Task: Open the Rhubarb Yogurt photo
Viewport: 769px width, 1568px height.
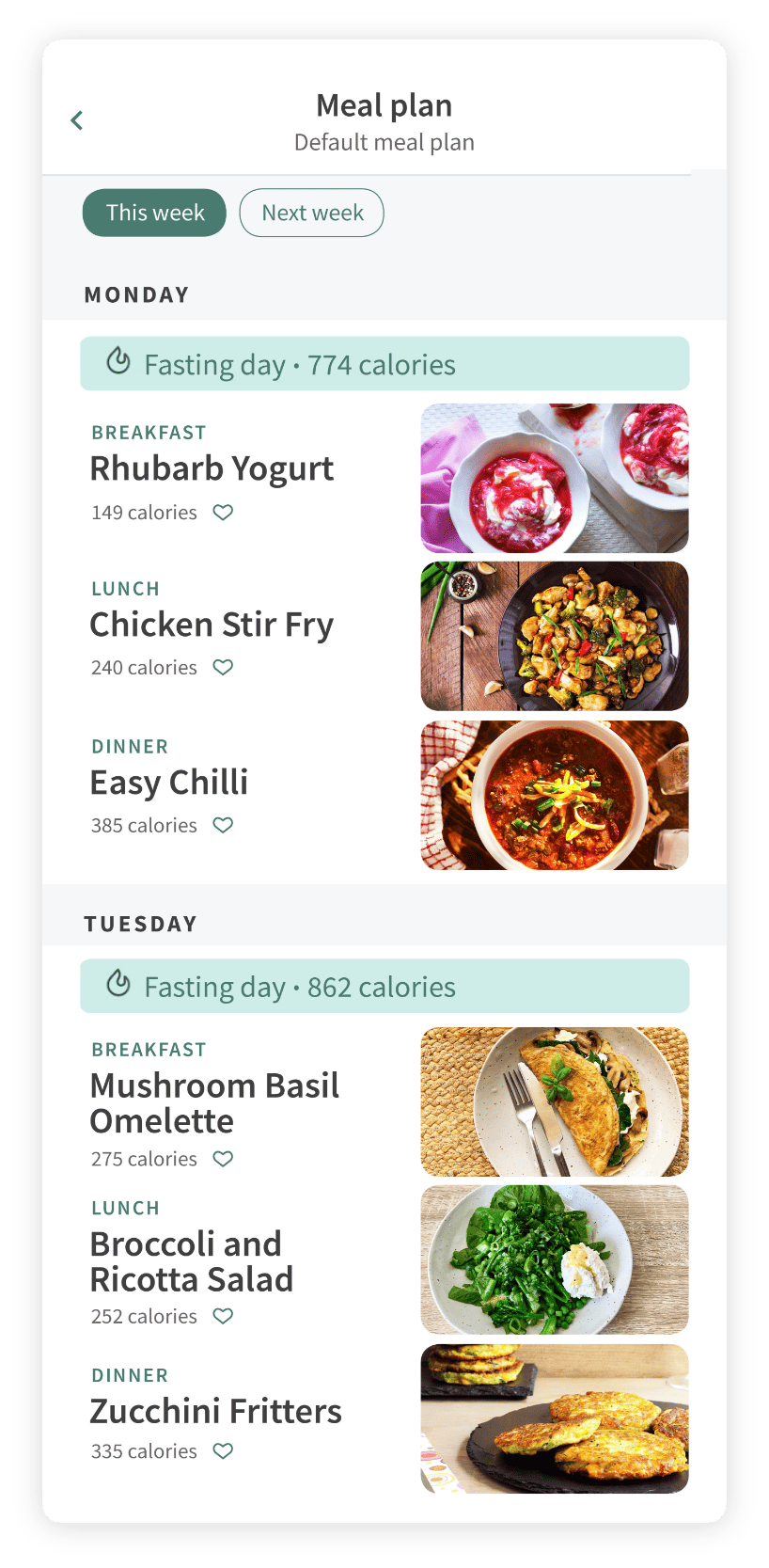Action: click(x=555, y=478)
